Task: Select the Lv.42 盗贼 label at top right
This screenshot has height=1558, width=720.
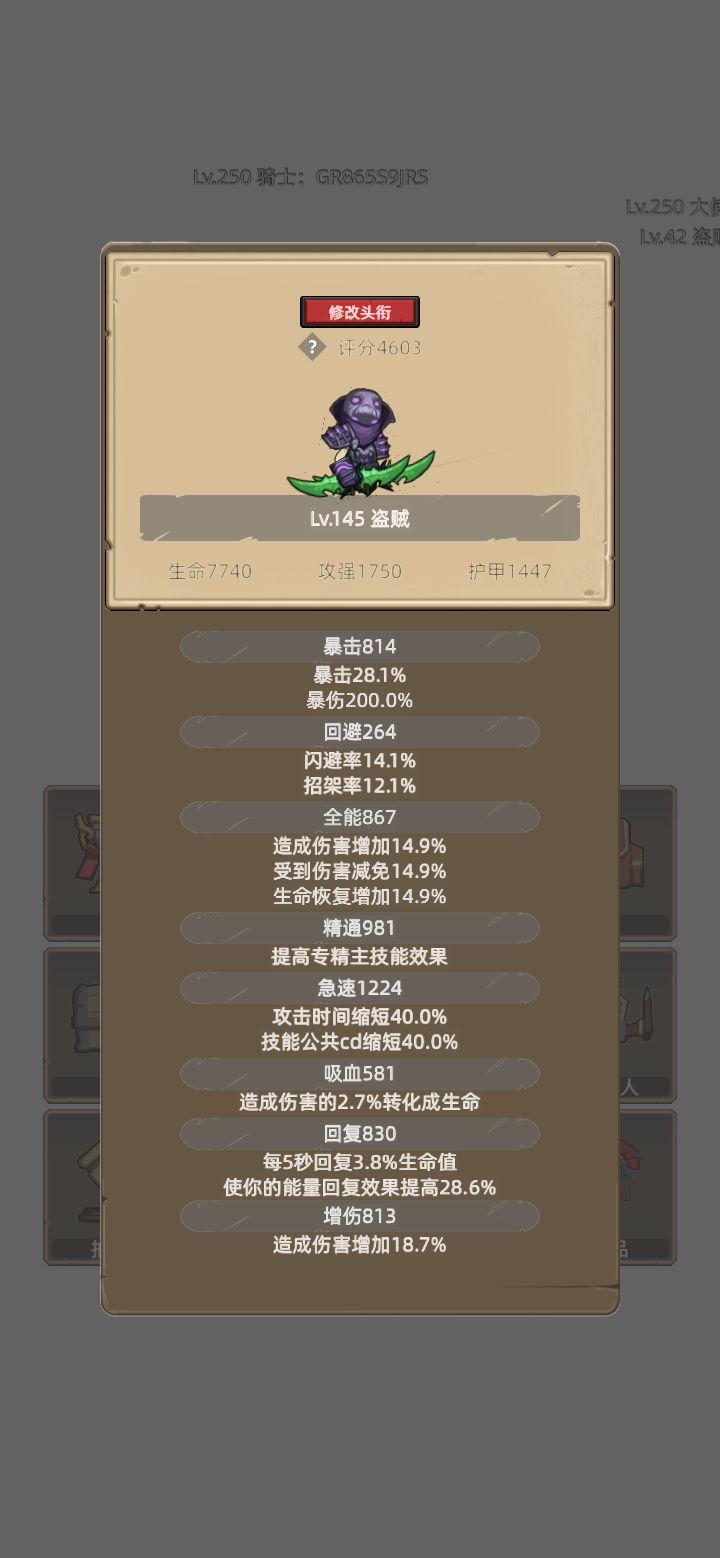Action: coord(680,236)
